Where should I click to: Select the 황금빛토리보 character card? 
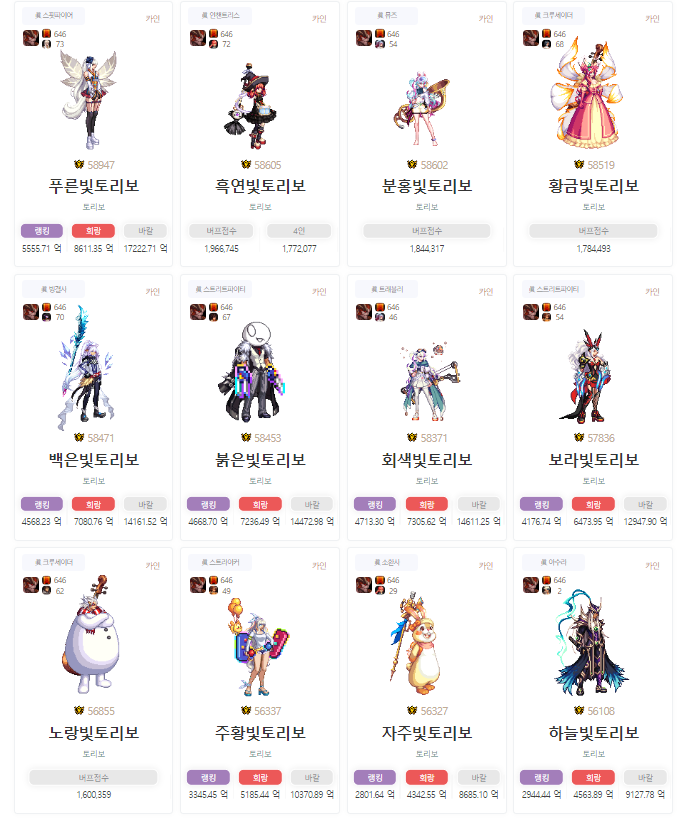coord(593,186)
